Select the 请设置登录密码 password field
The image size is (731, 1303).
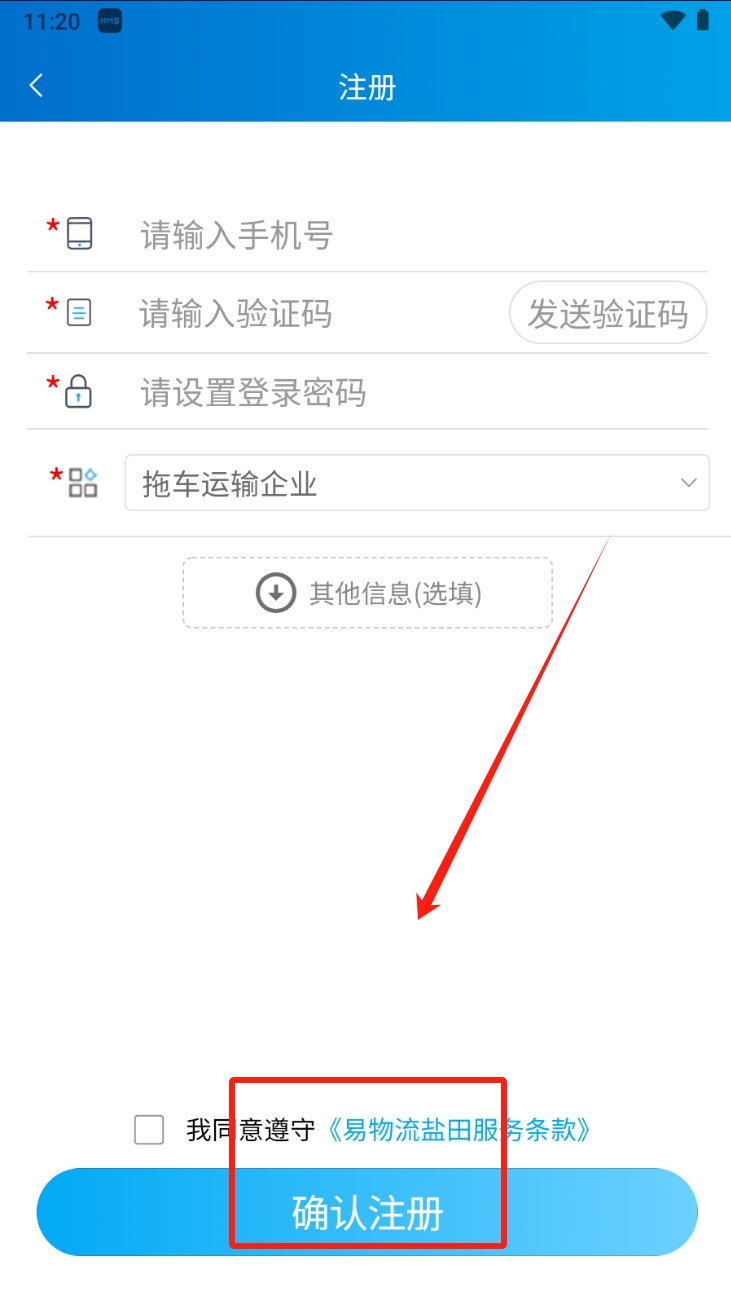pos(400,392)
